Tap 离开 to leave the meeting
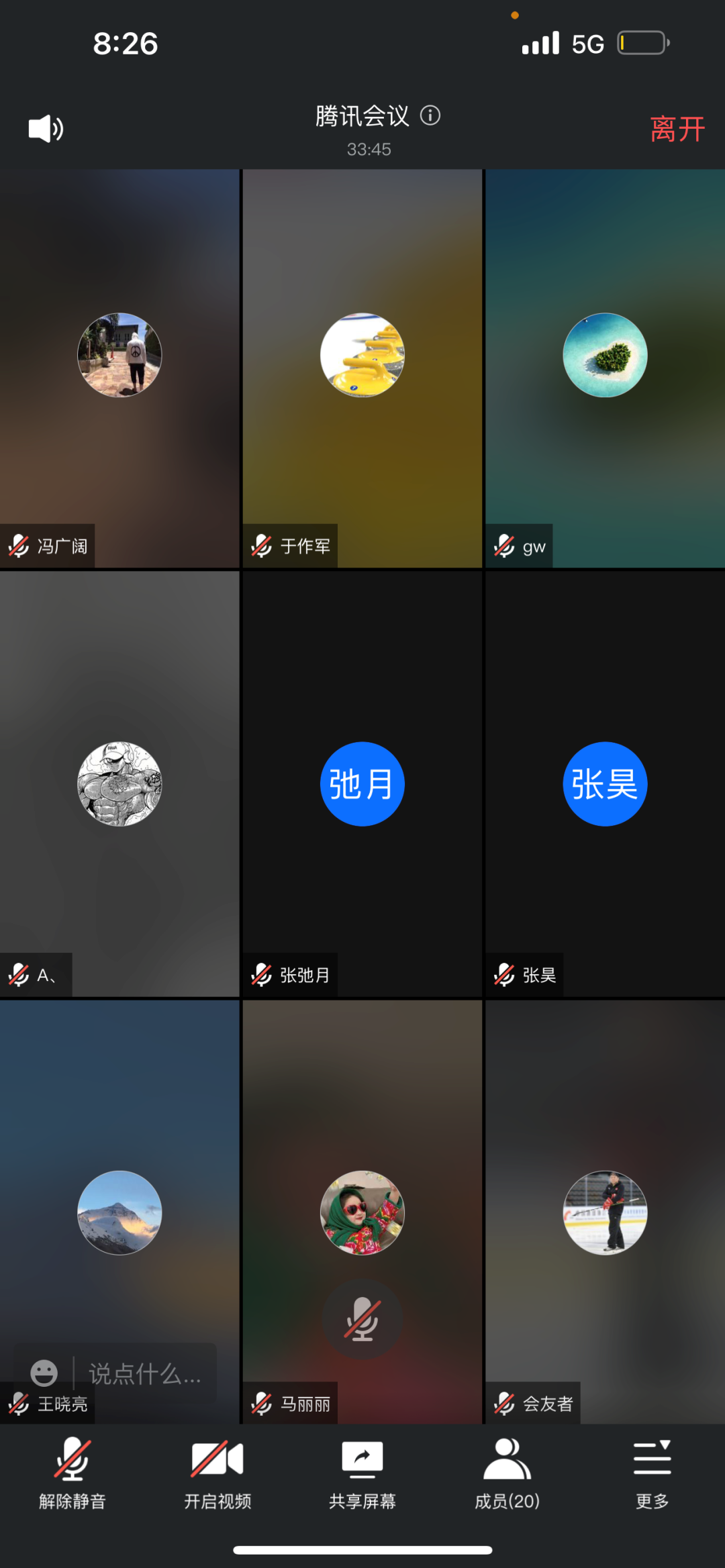Screen dimensions: 725x1568 [677, 129]
